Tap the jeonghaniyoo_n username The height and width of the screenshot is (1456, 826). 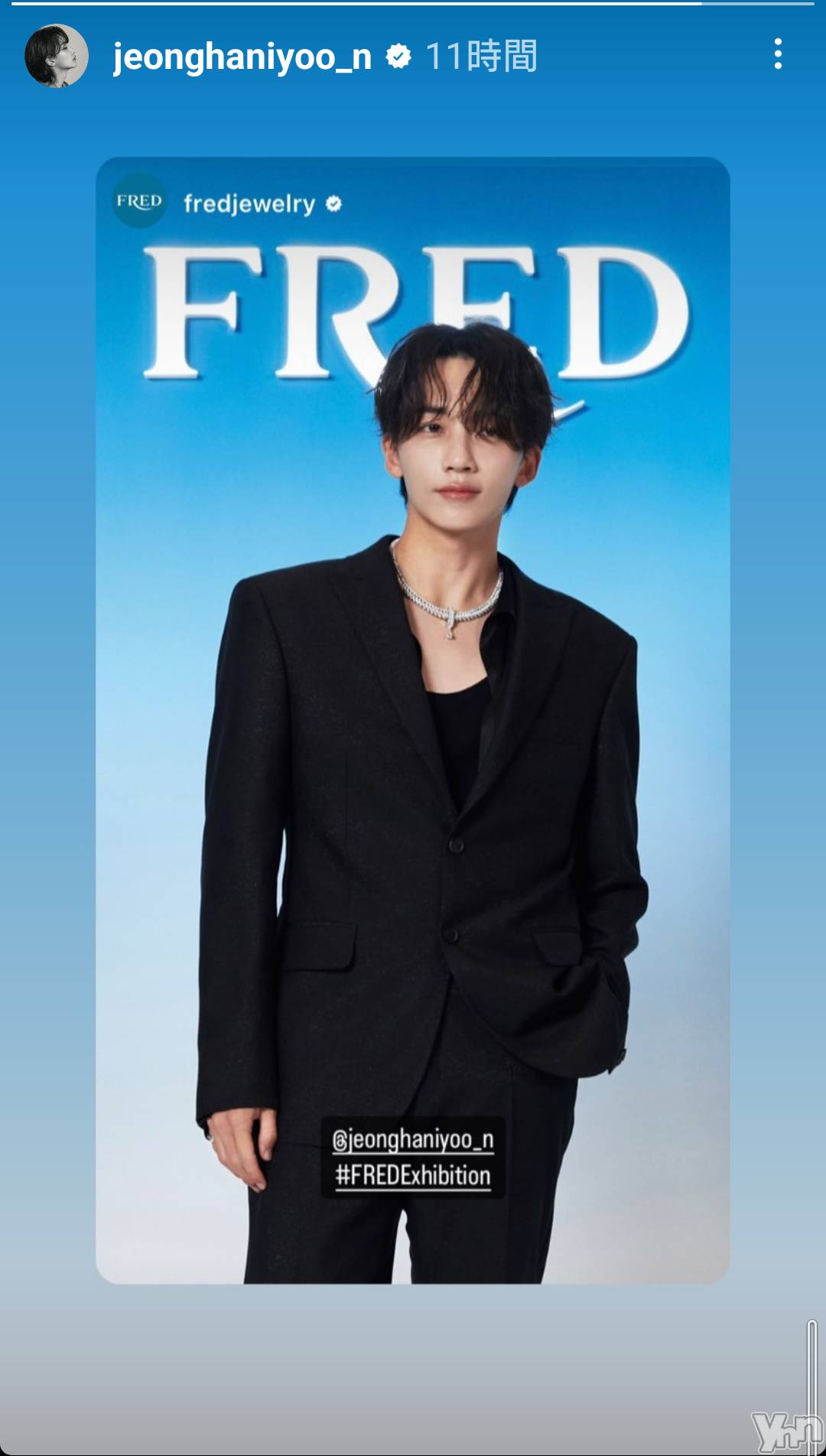(x=242, y=57)
